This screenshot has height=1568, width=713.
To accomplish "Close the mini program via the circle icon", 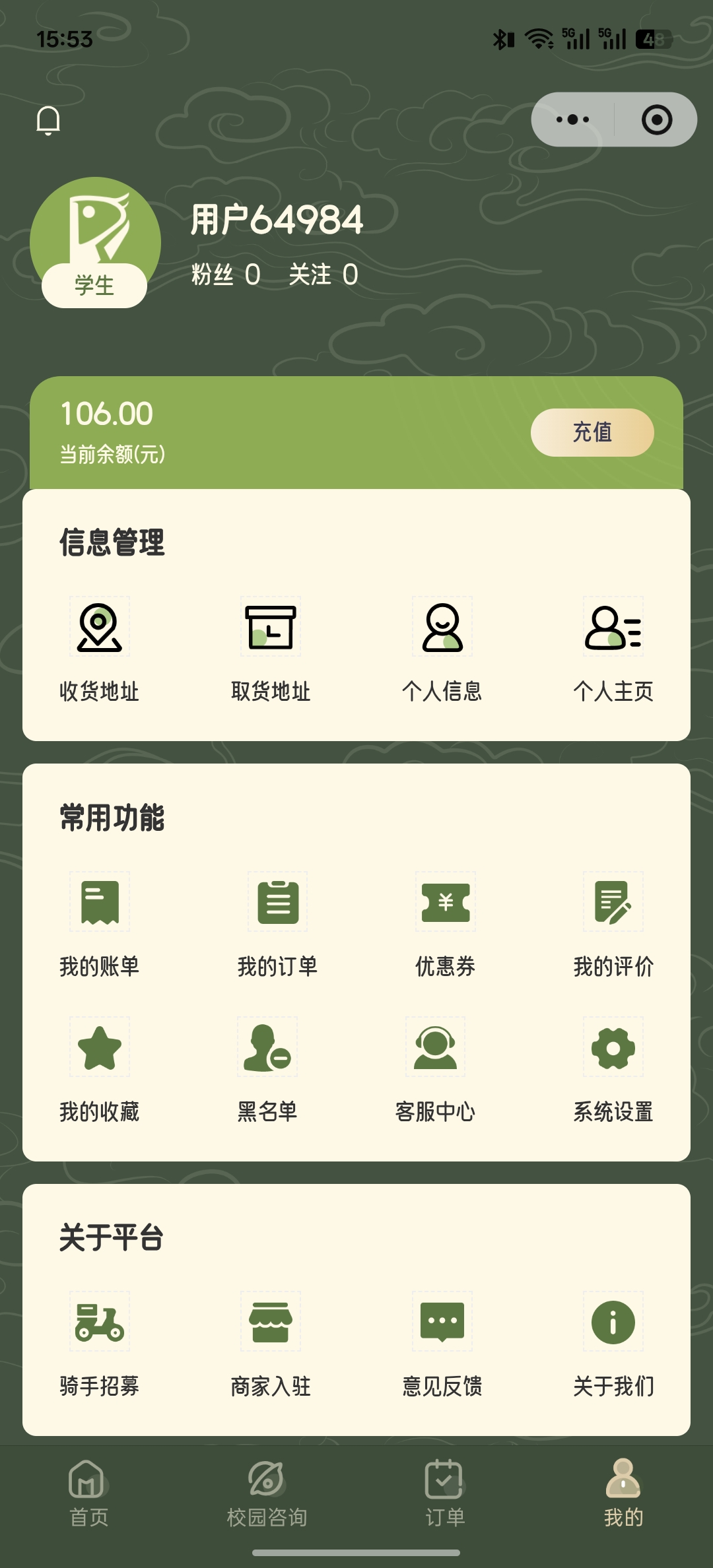I will coord(656,119).
